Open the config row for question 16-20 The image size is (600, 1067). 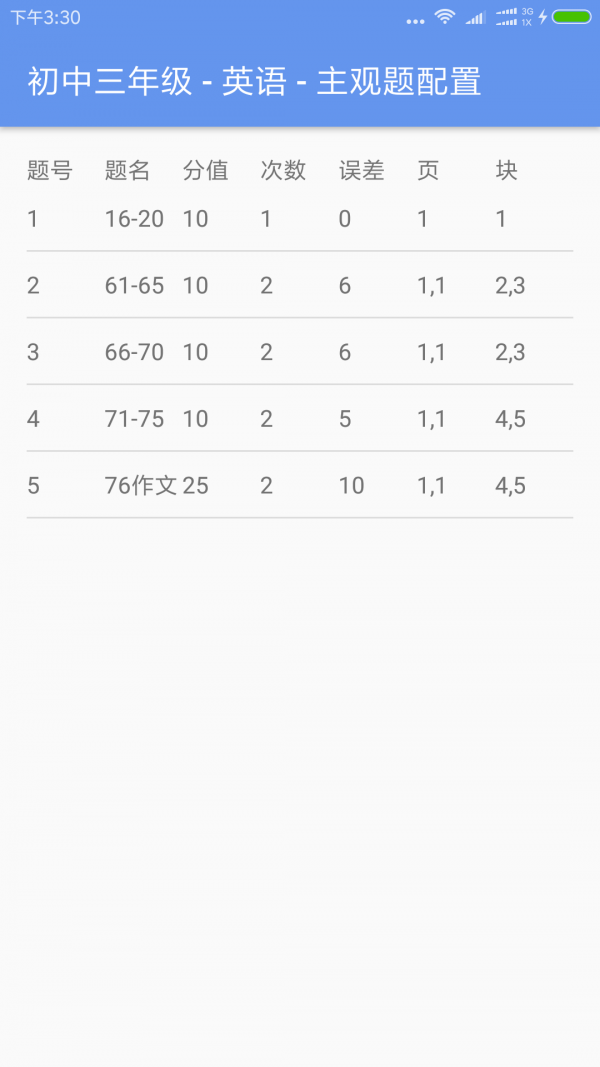pyautogui.click(x=299, y=219)
